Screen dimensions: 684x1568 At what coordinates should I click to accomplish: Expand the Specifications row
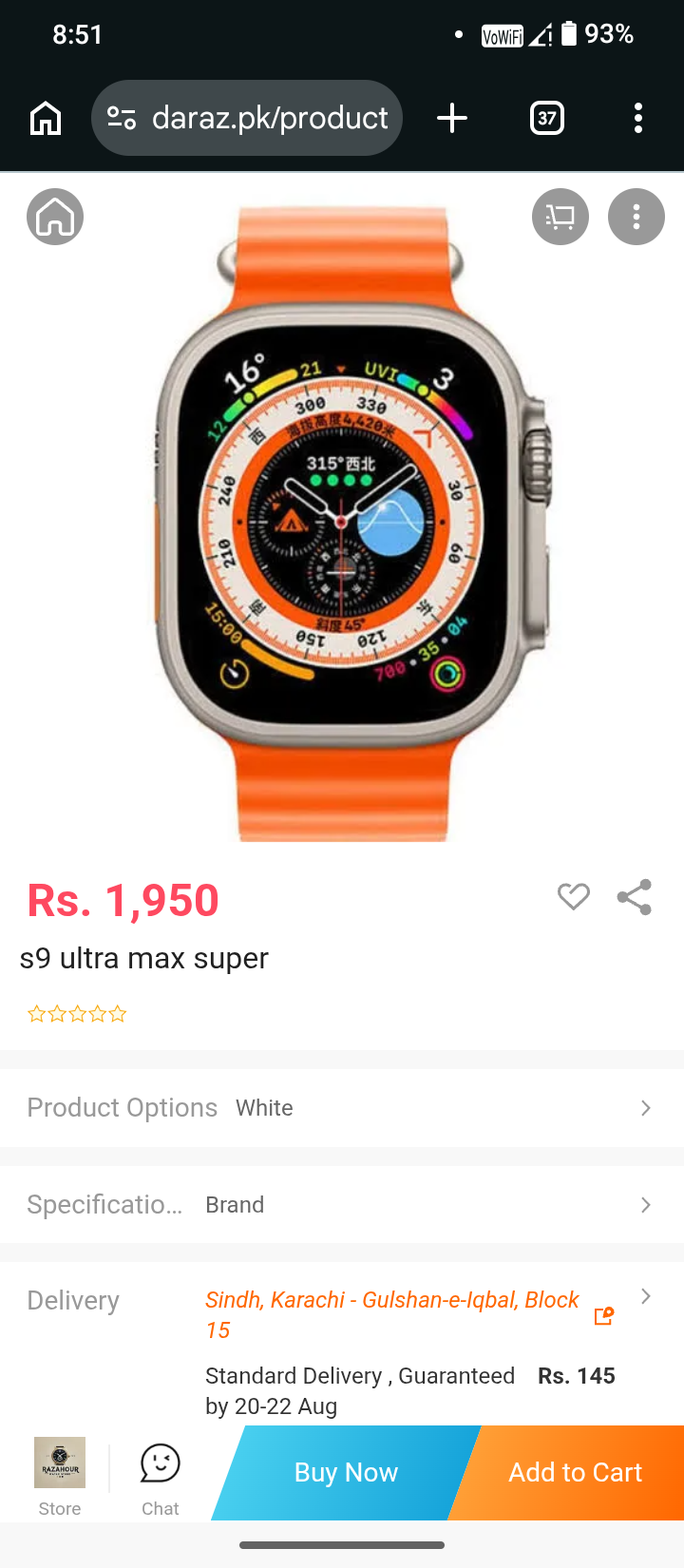pos(342,1205)
